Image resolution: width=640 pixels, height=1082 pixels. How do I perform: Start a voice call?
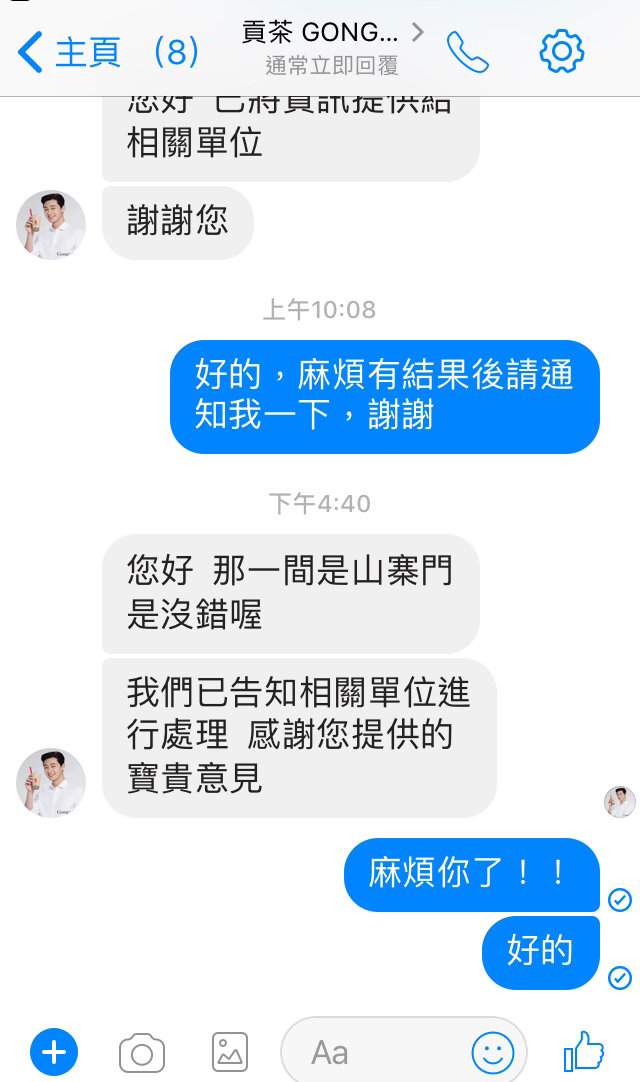tap(467, 51)
